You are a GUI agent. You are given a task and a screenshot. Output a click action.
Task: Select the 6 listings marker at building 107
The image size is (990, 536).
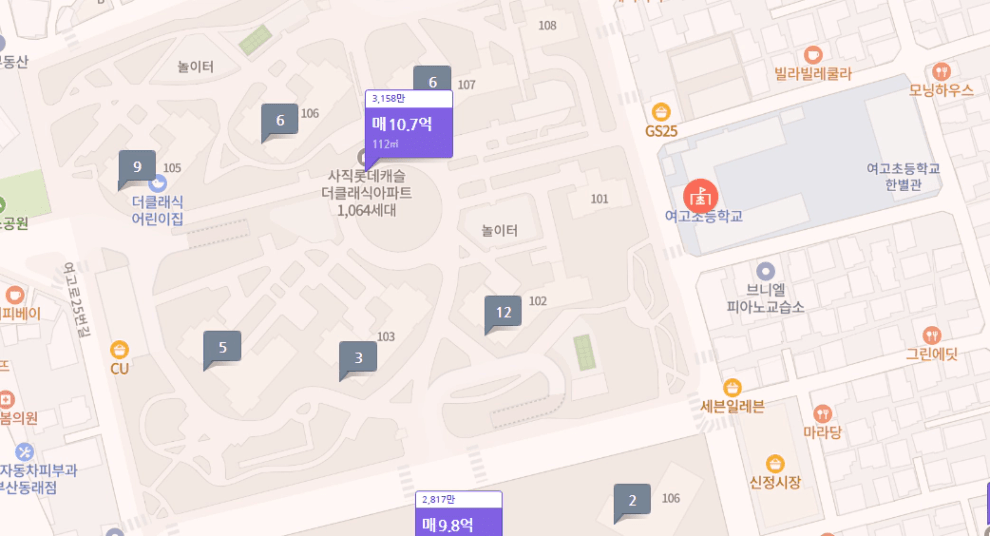(432, 82)
